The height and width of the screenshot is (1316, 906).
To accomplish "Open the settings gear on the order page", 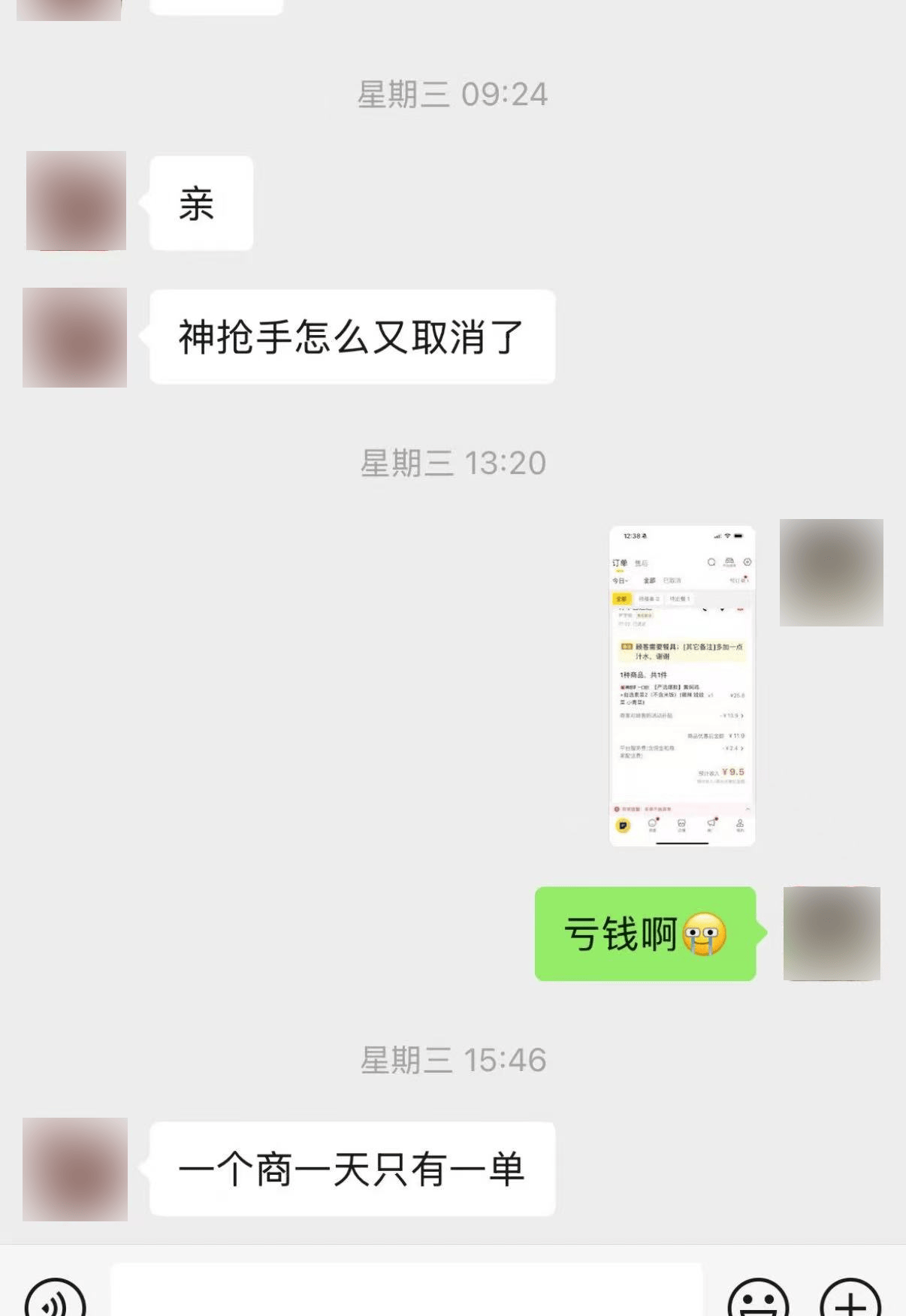I will click(x=747, y=562).
